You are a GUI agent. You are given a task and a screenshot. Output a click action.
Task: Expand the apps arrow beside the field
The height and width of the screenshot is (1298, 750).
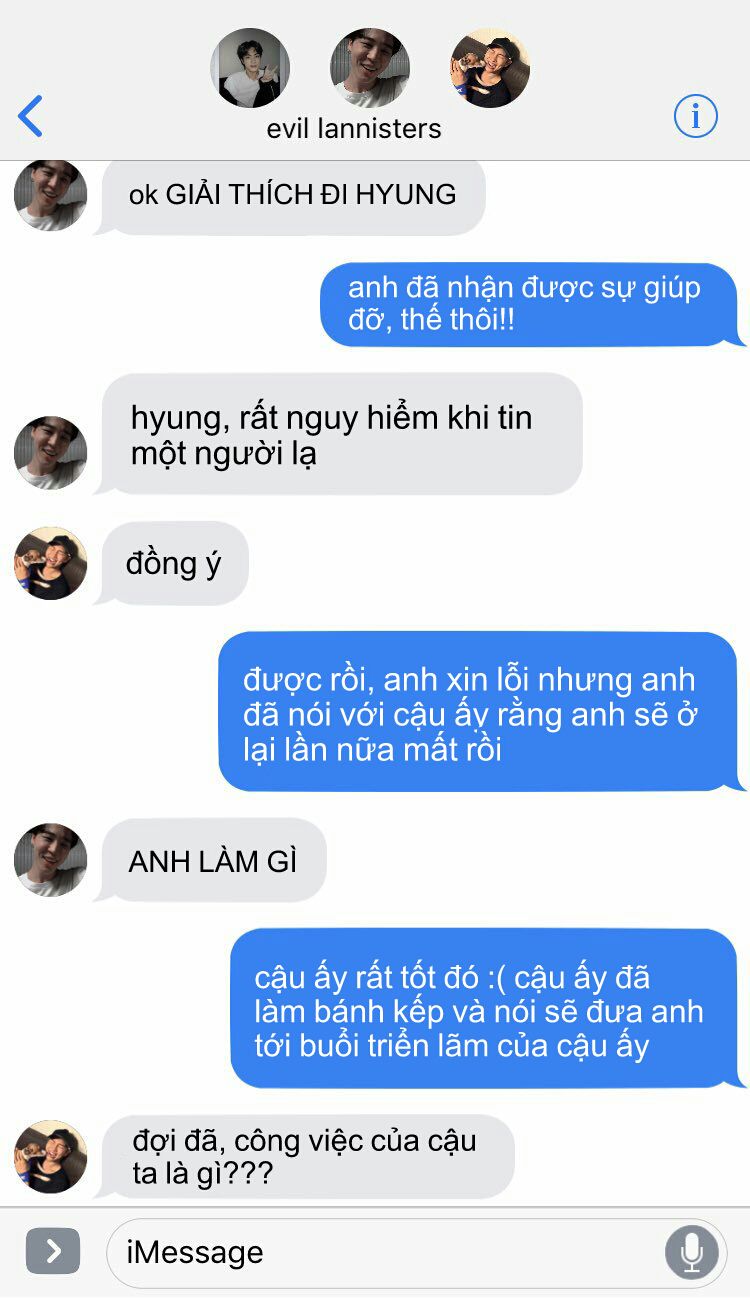click(x=53, y=1251)
